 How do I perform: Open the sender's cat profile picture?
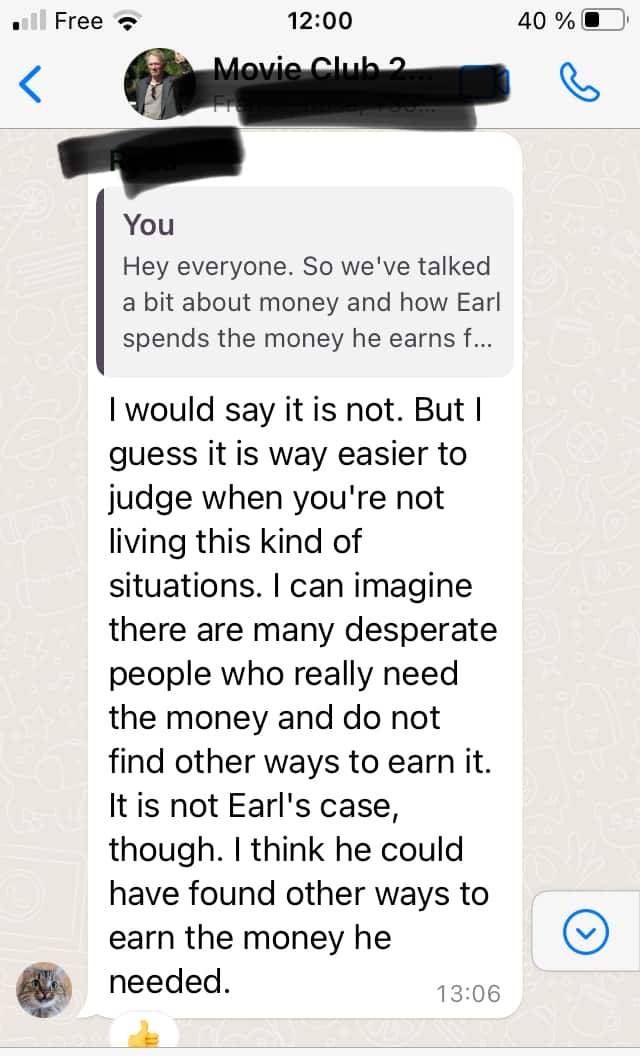(x=44, y=990)
